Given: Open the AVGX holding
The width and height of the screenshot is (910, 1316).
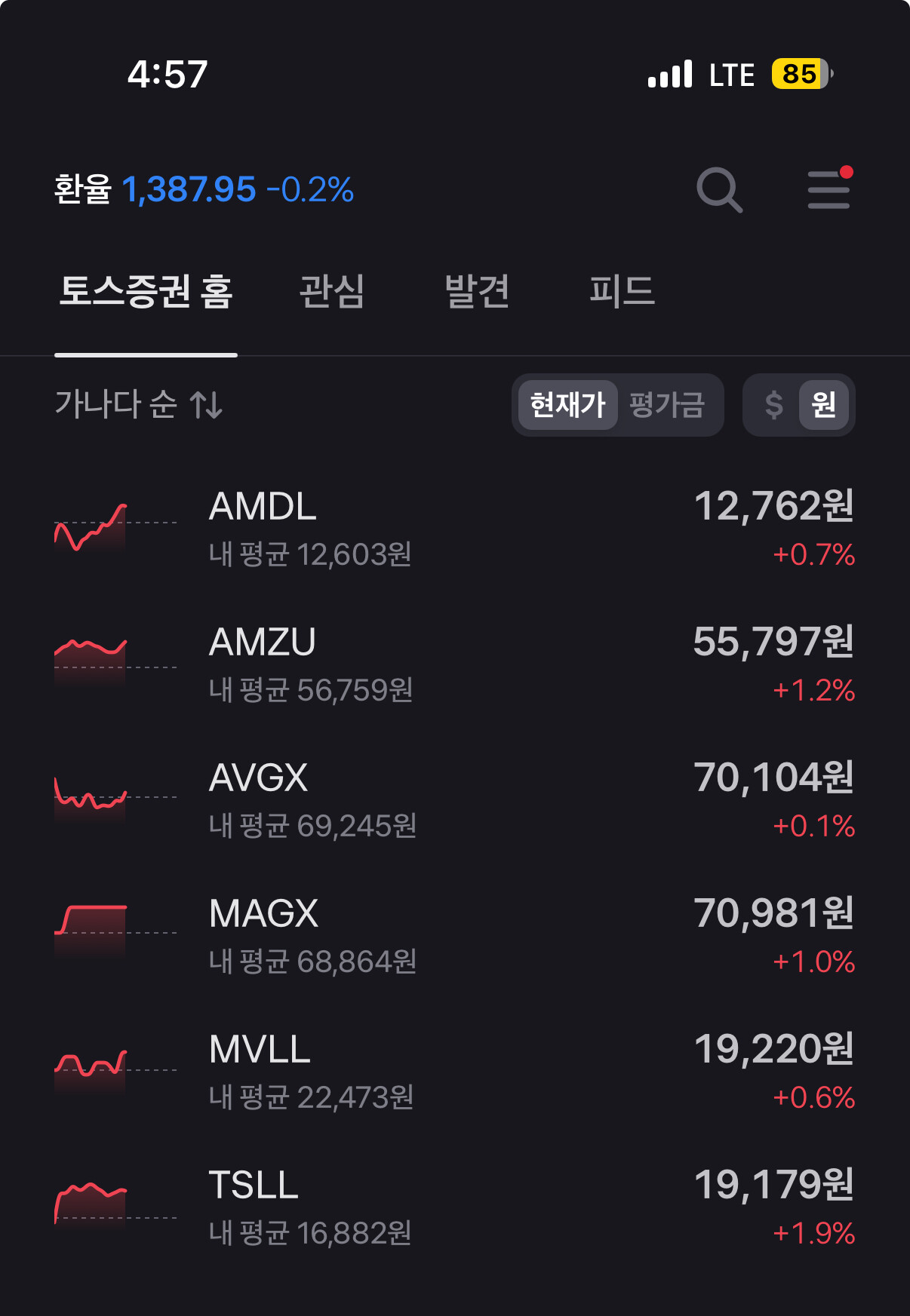Looking at the screenshot, I should [454, 800].
